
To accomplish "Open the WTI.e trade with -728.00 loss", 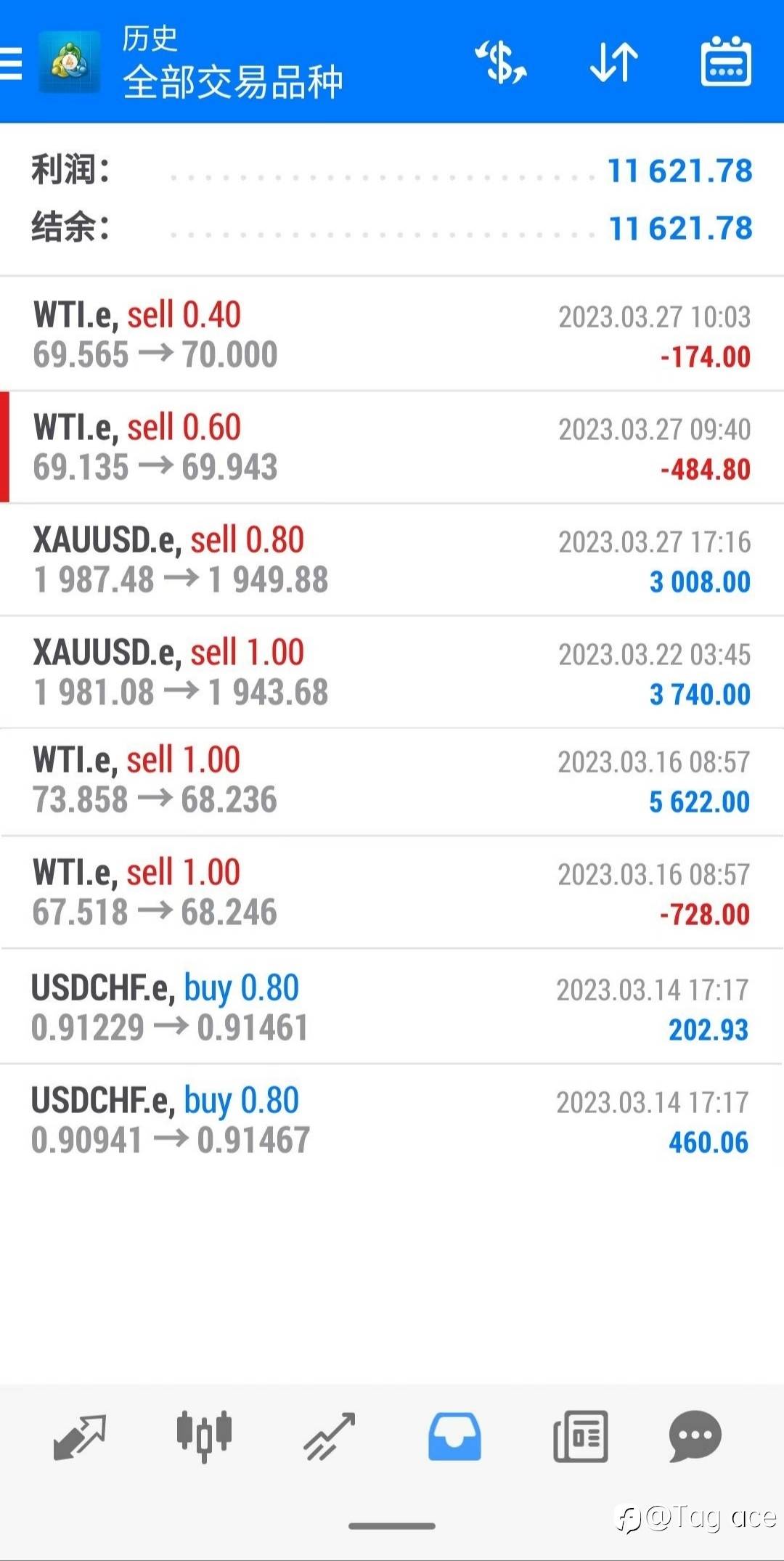I will click(392, 893).
